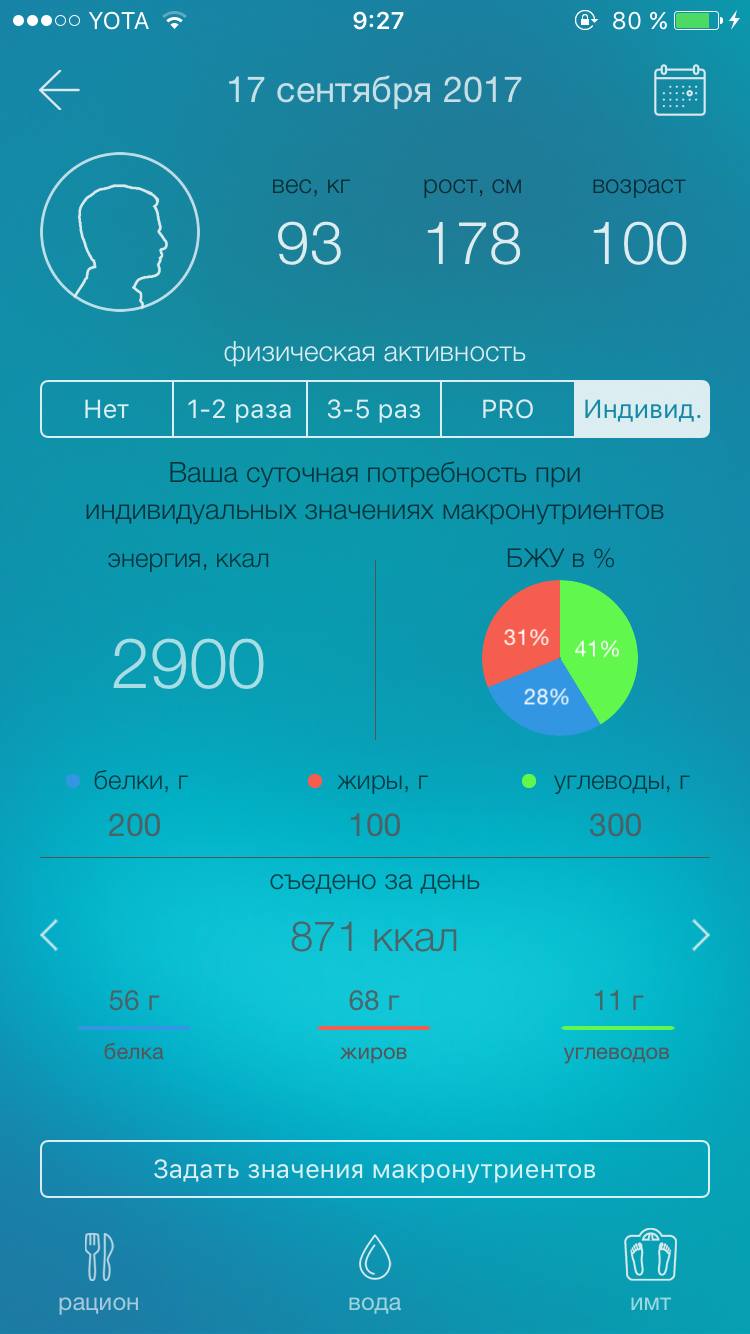This screenshot has width=750, height=1334.
Task: Switch to the 'вода' tab
Action: click(375, 1271)
